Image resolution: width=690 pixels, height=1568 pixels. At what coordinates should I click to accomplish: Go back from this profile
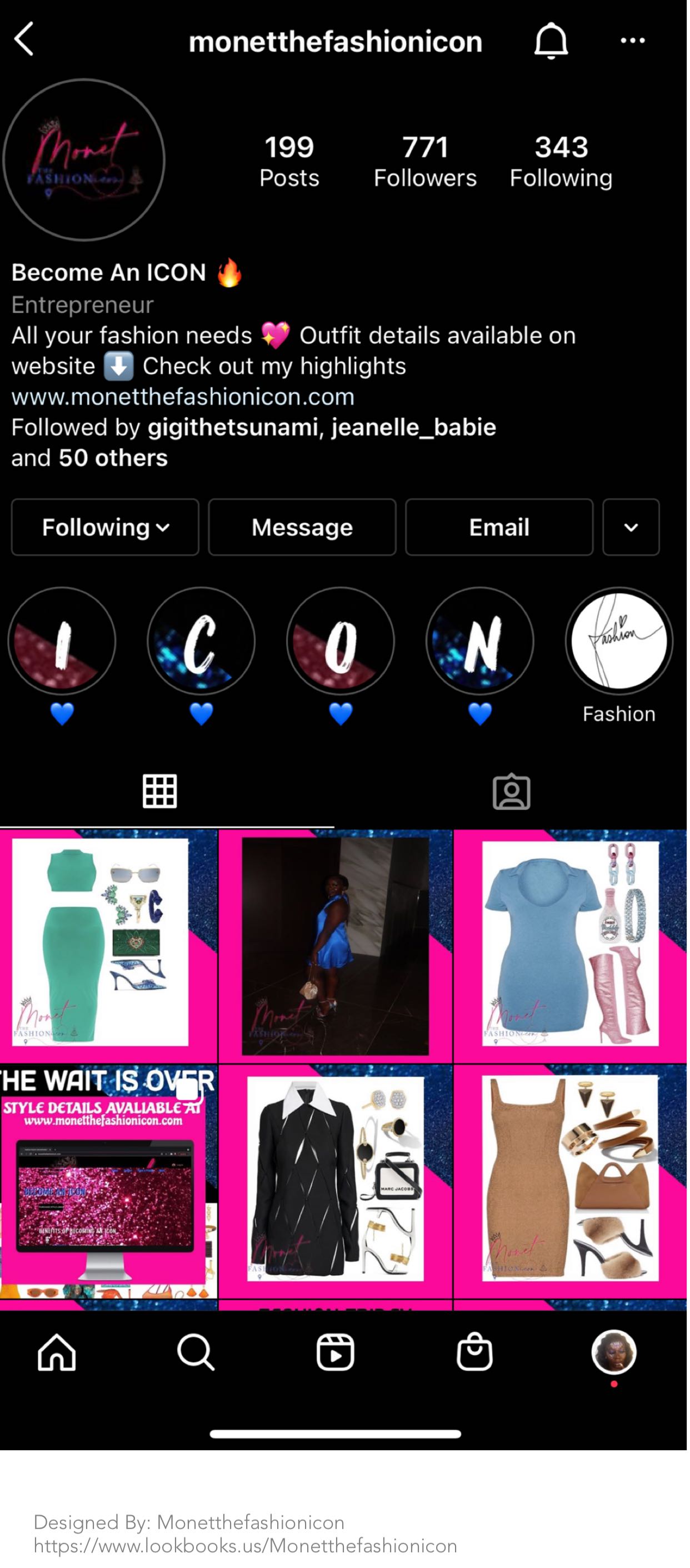tap(24, 39)
